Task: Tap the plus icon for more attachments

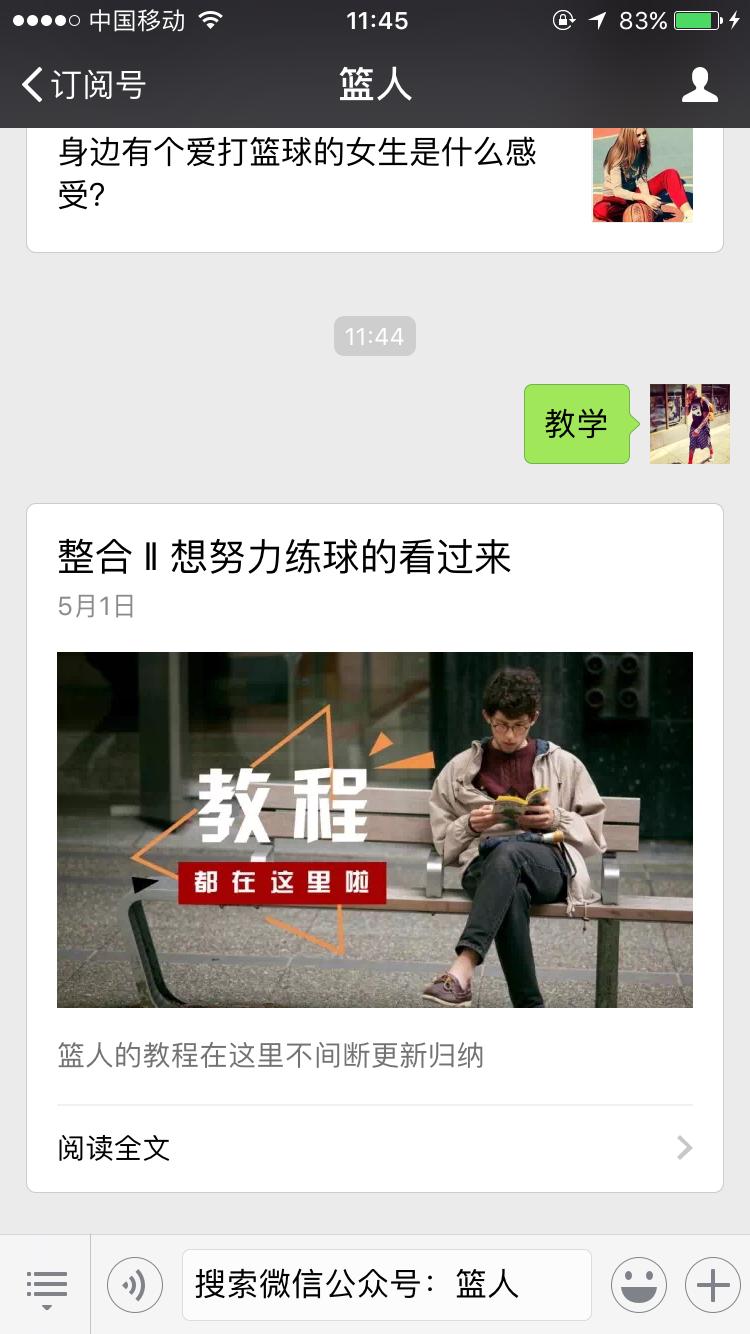Action: pos(711,1284)
